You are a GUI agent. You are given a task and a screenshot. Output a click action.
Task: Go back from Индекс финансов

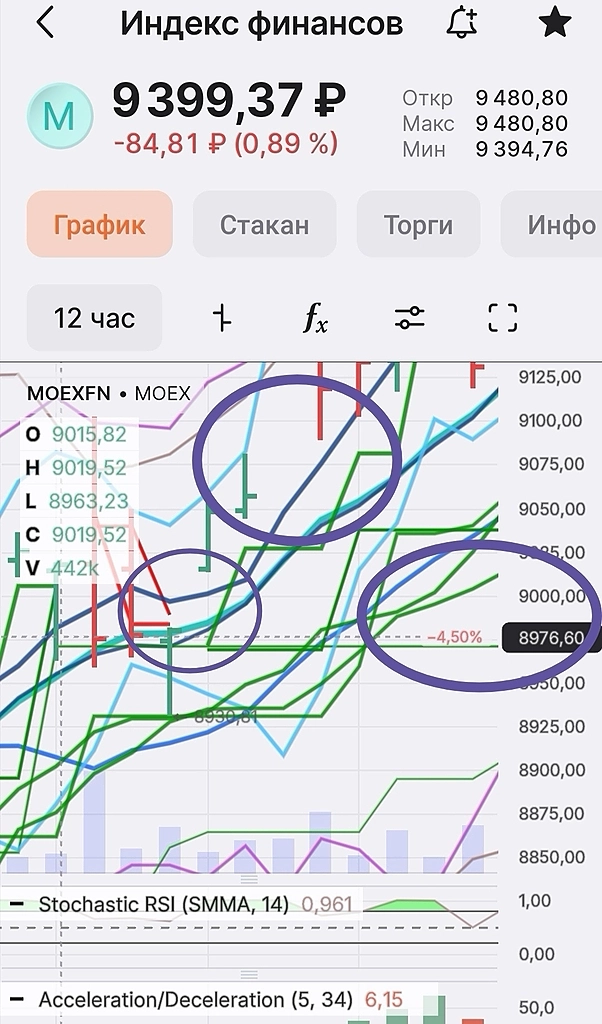coord(45,24)
